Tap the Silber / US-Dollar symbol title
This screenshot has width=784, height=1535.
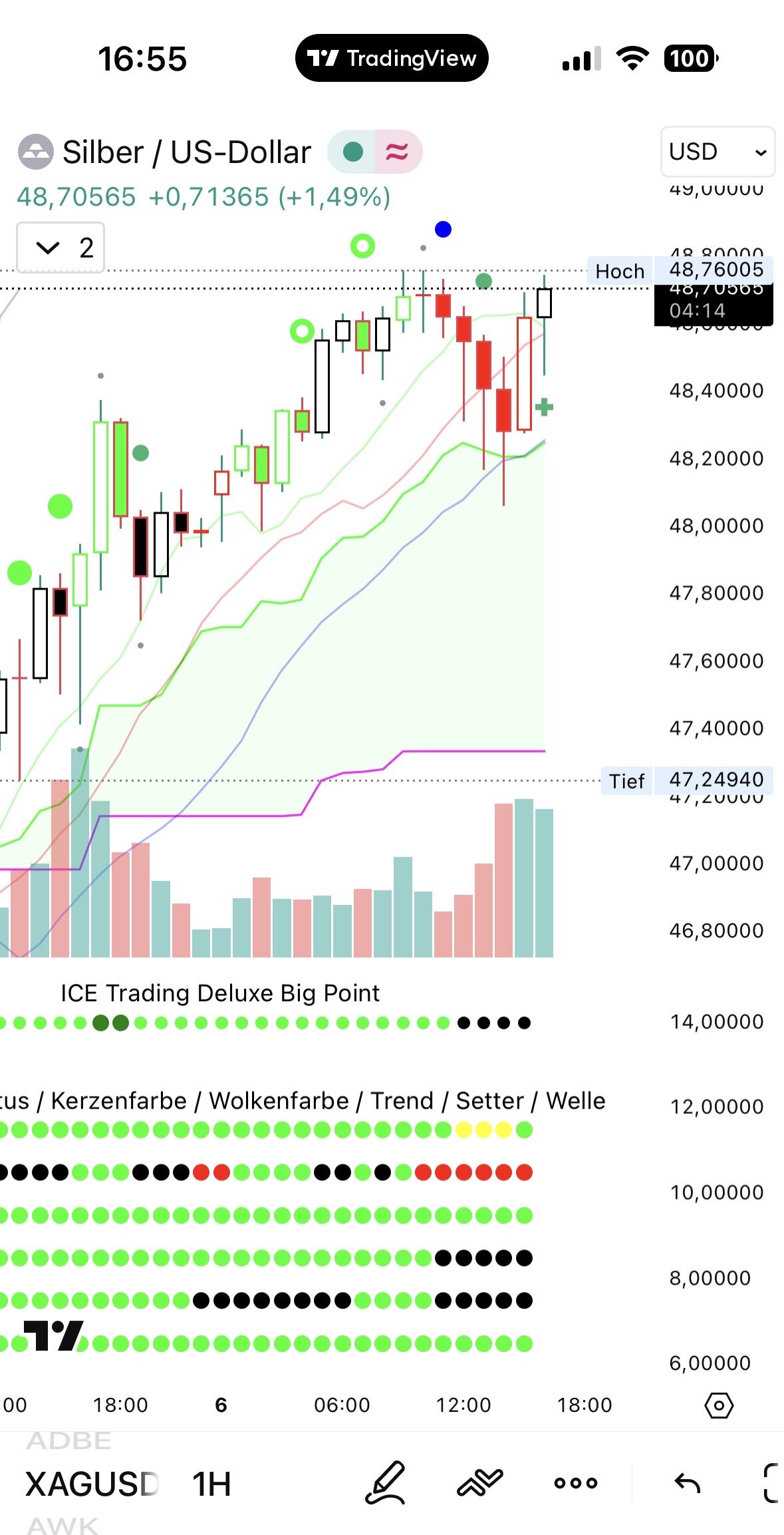(186, 152)
